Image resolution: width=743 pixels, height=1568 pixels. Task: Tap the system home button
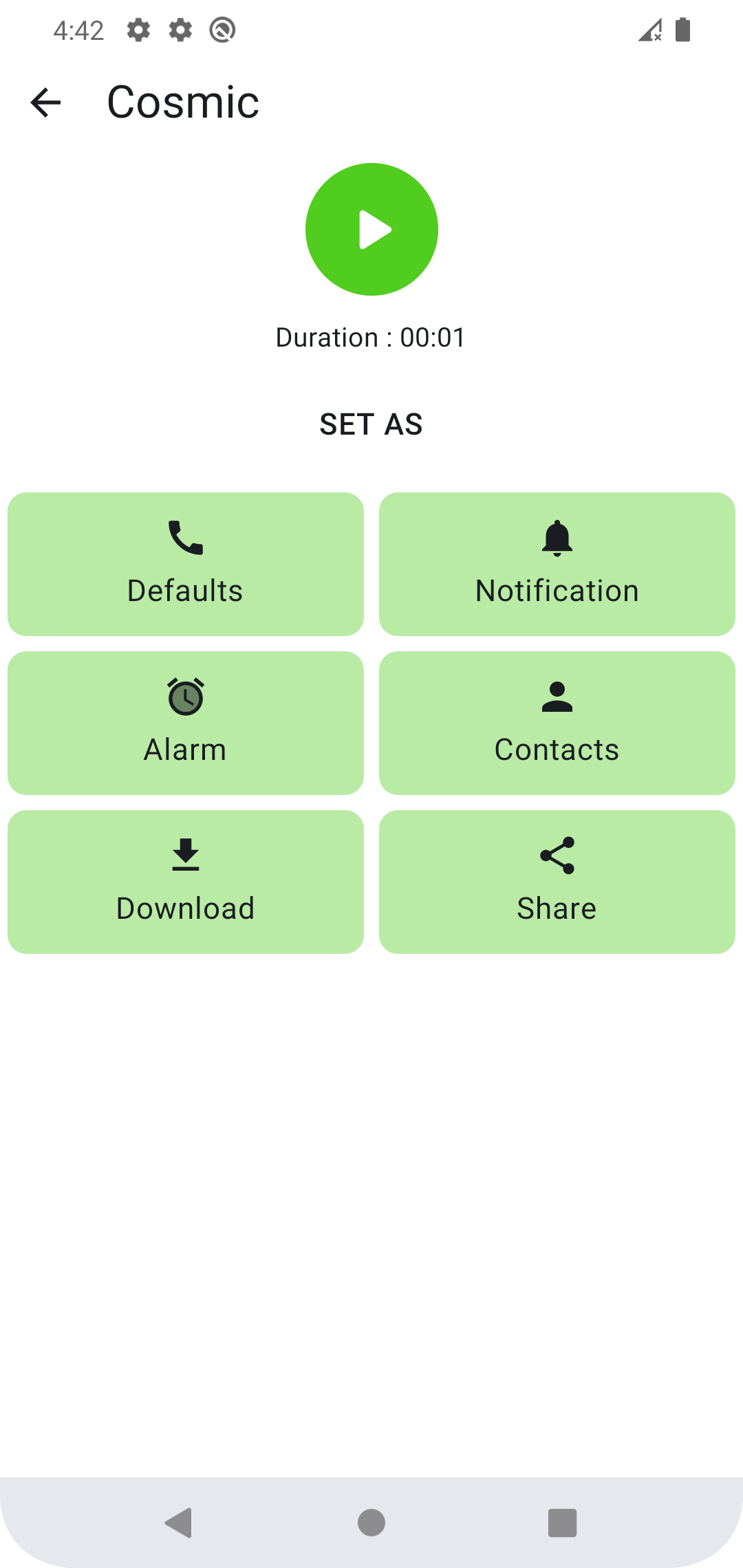371,1523
